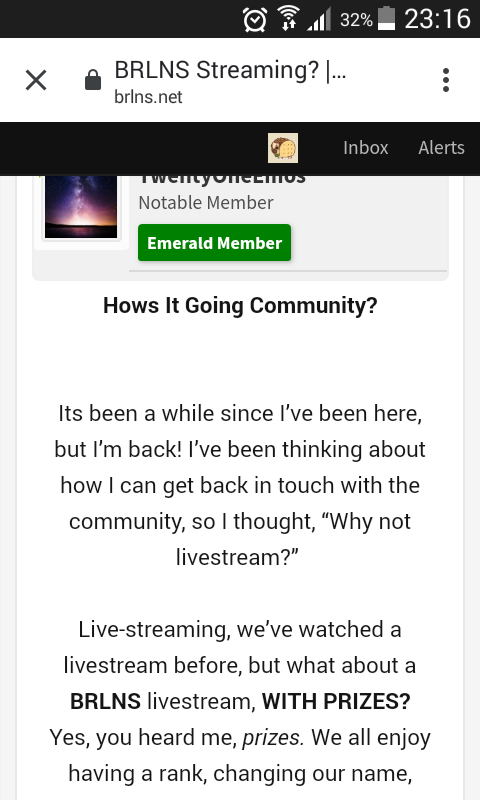
Task: Tap the Emerald Member badge
Action: (214, 243)
